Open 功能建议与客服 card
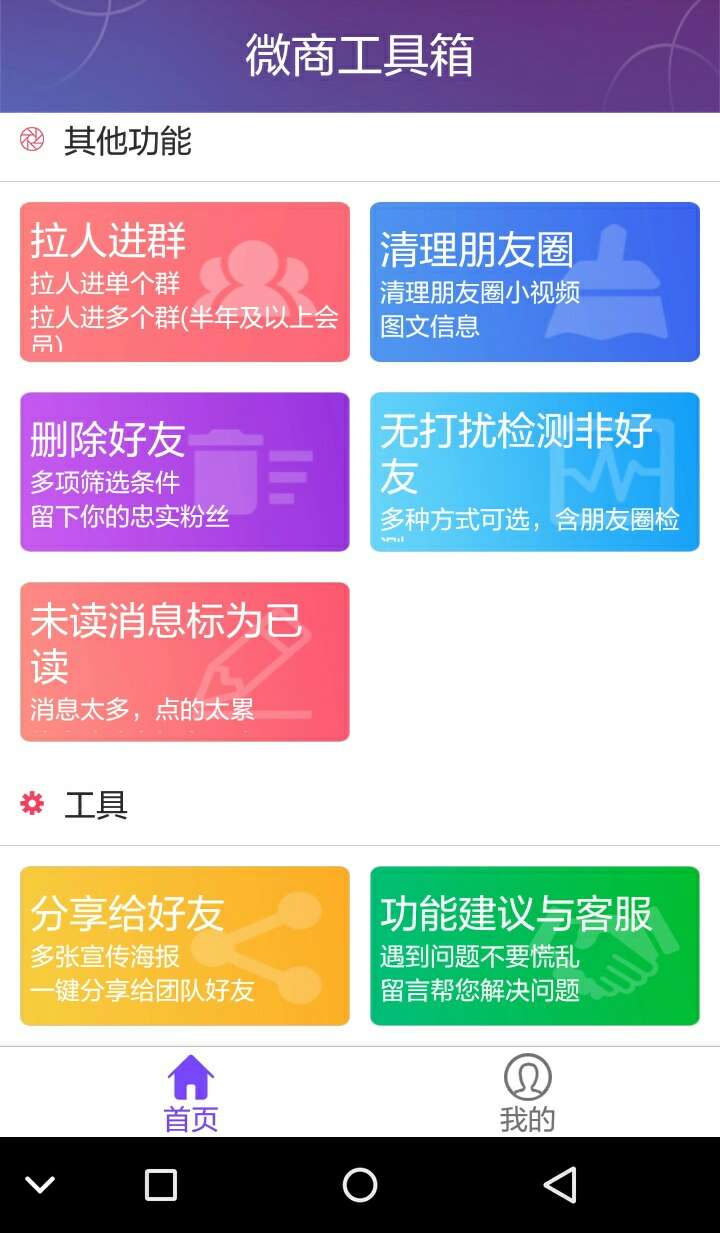The width and height of the screenshot is (720, 1233). pos(534,946)
